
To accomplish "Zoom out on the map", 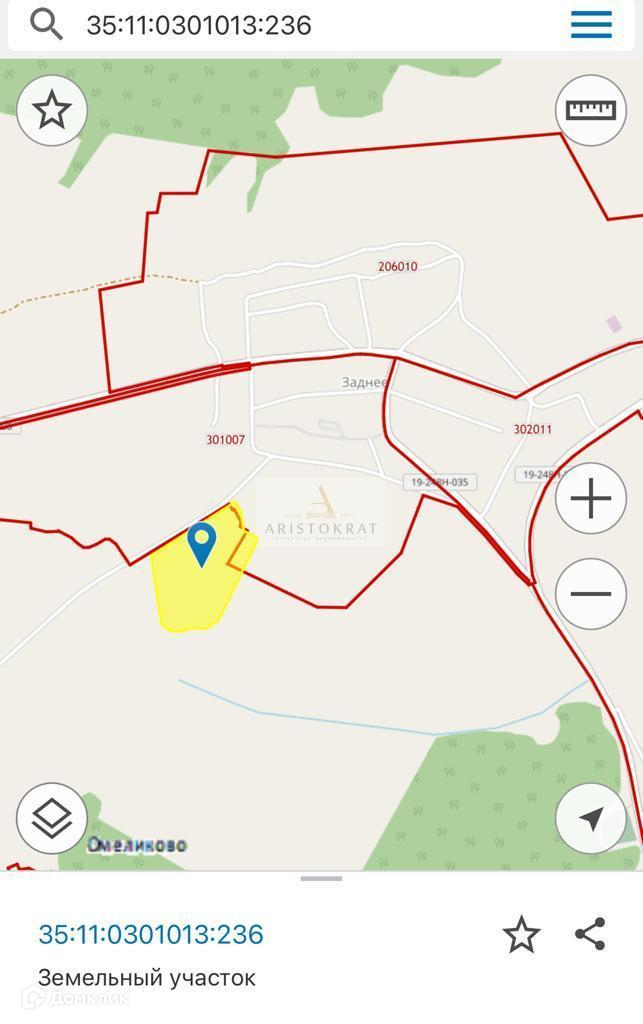I will click(x=591, y=594).
